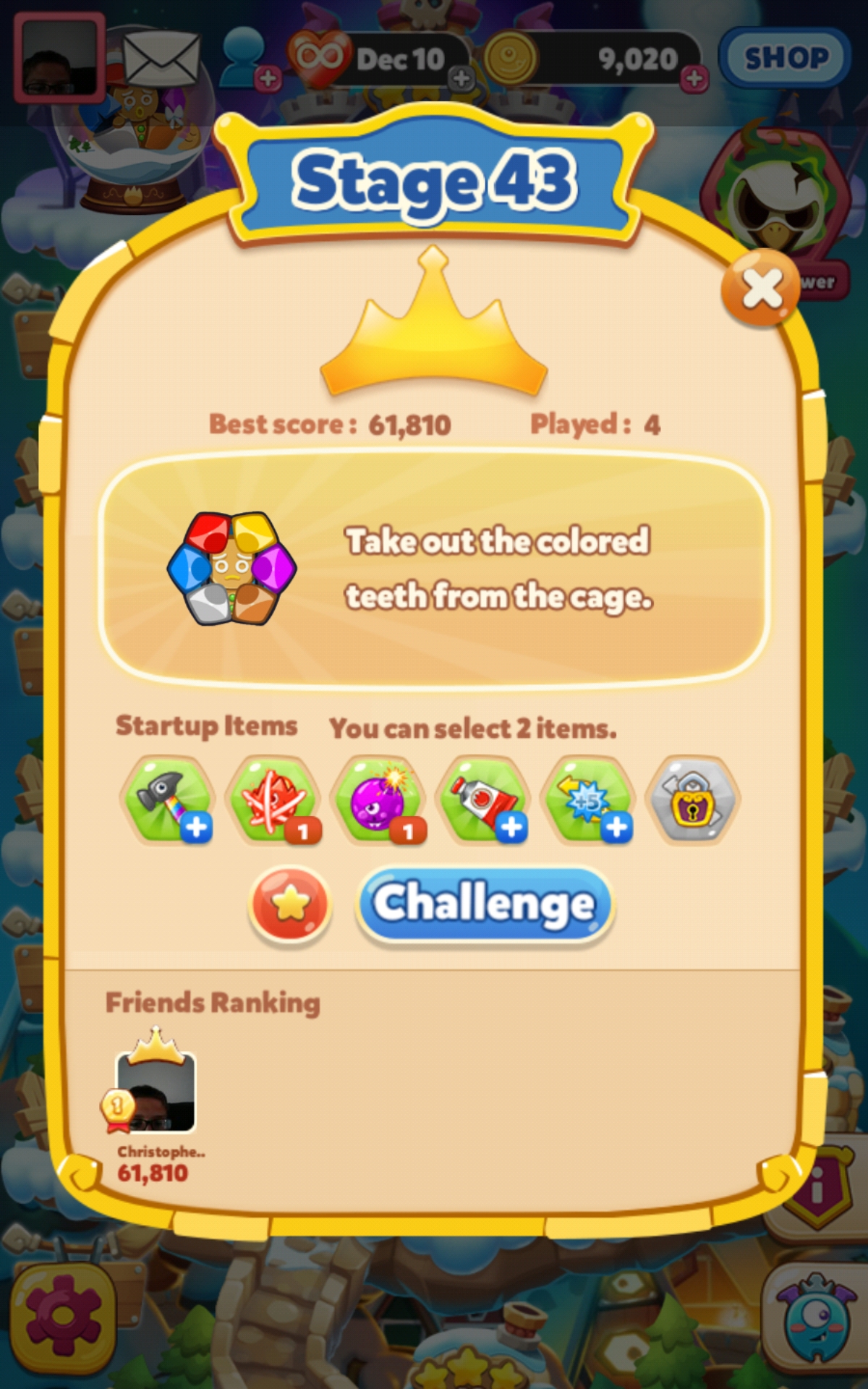
Task: Add more coins with the plus button
Action: coord(694,78)
